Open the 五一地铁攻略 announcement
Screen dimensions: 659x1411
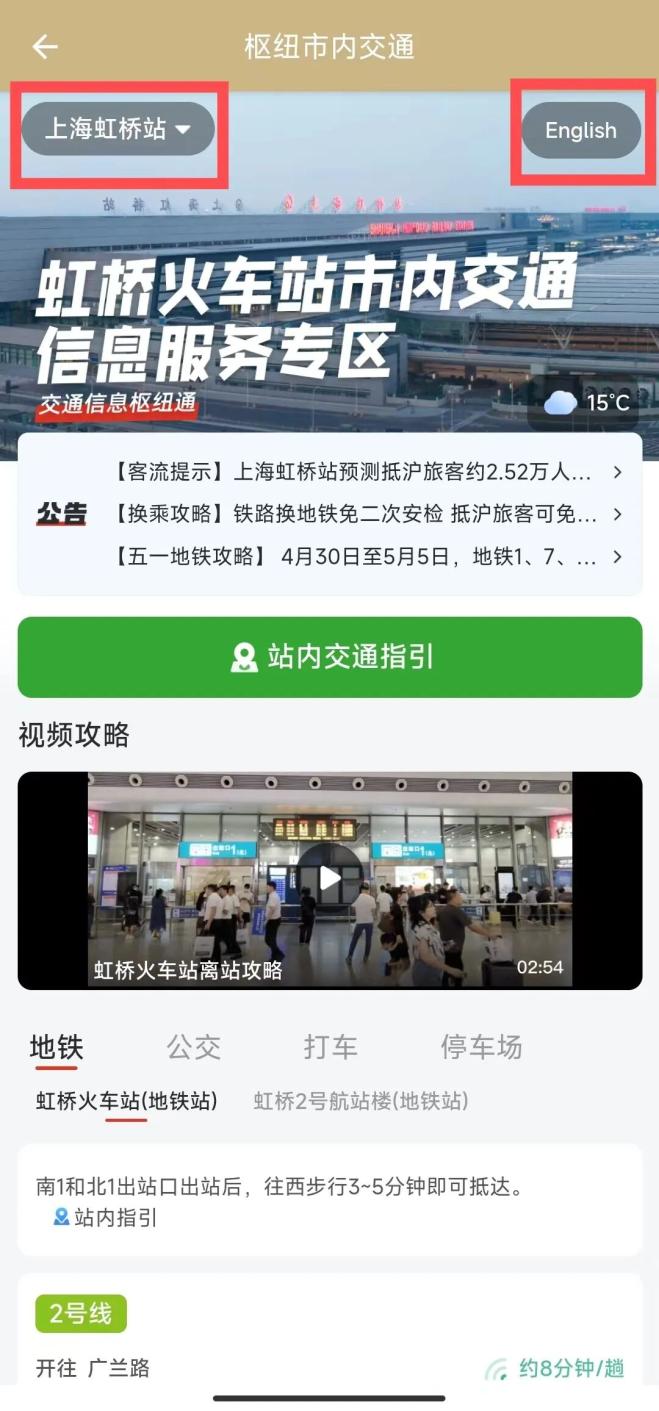click(365, 556)
